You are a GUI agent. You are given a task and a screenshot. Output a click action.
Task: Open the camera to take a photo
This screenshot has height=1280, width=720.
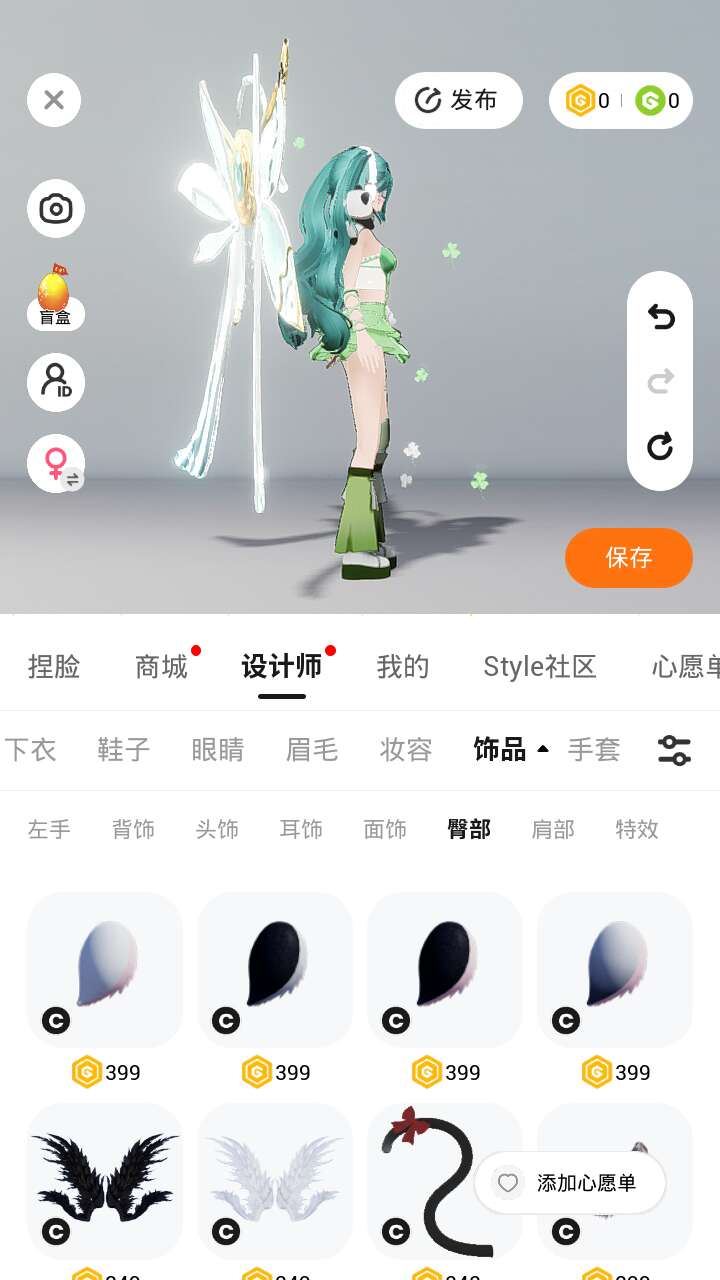pyautogui.click(x=56, y=209)
